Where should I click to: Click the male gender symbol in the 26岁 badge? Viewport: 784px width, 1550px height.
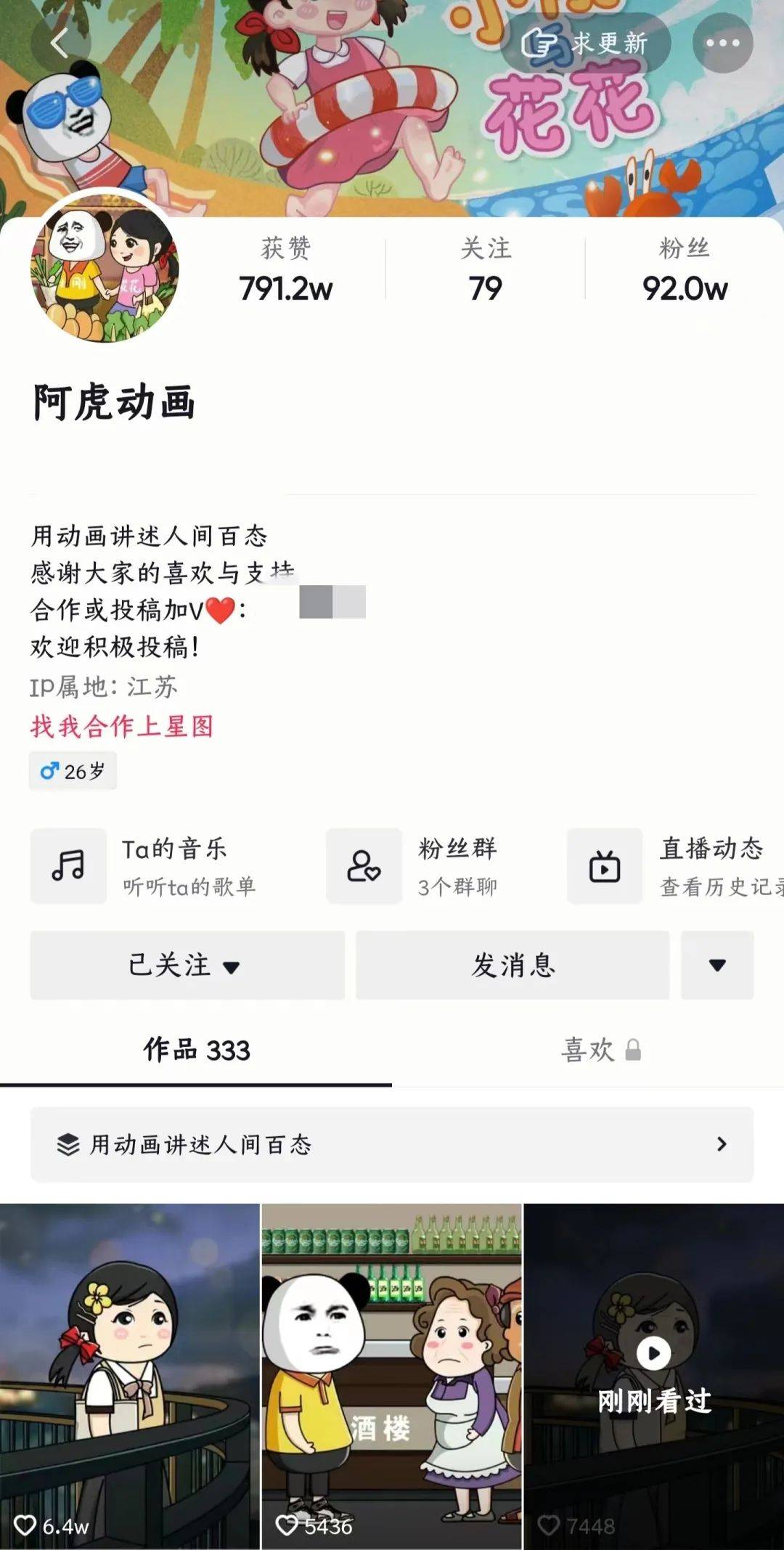pyautogui.click(x=49, y=771)
